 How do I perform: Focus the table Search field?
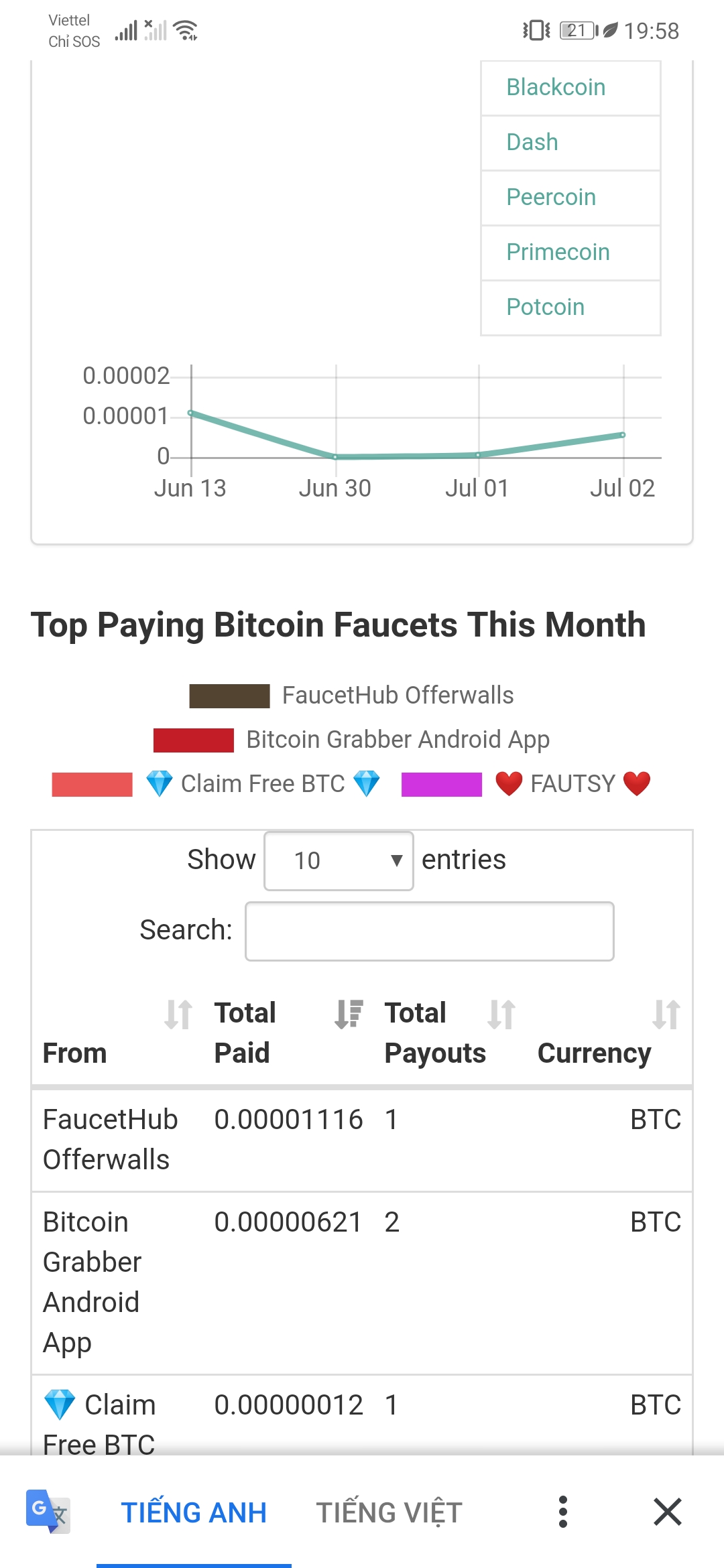tap(429, 931)
